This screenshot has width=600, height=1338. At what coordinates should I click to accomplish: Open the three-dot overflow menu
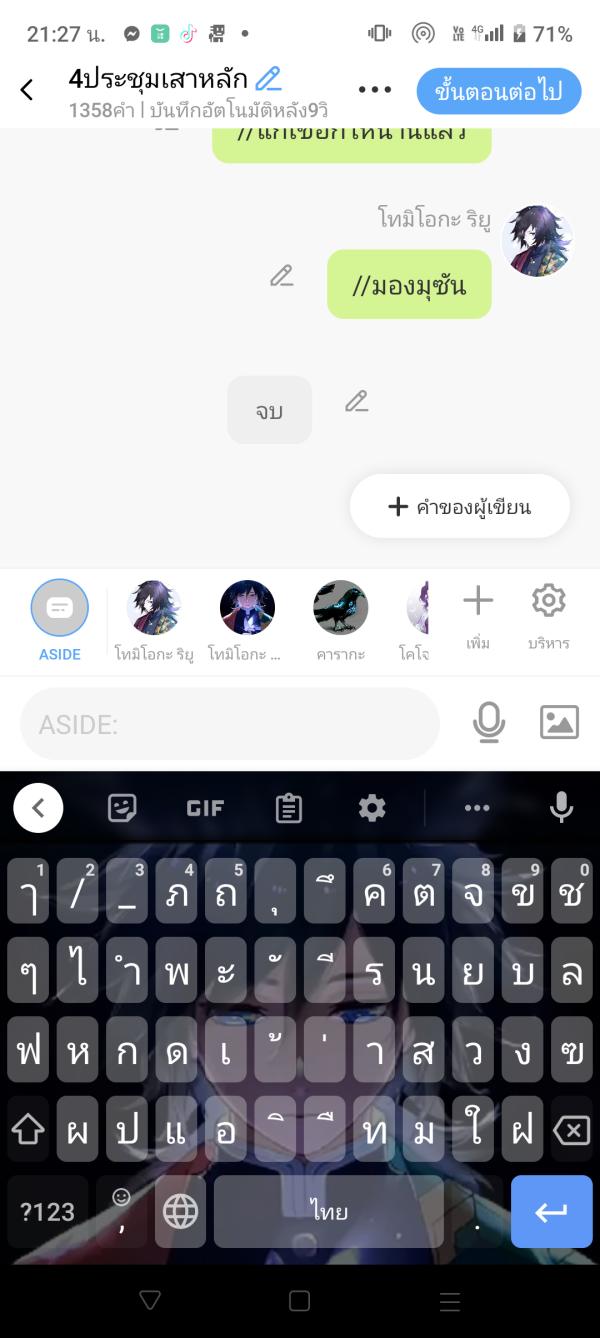click(375, 90)
